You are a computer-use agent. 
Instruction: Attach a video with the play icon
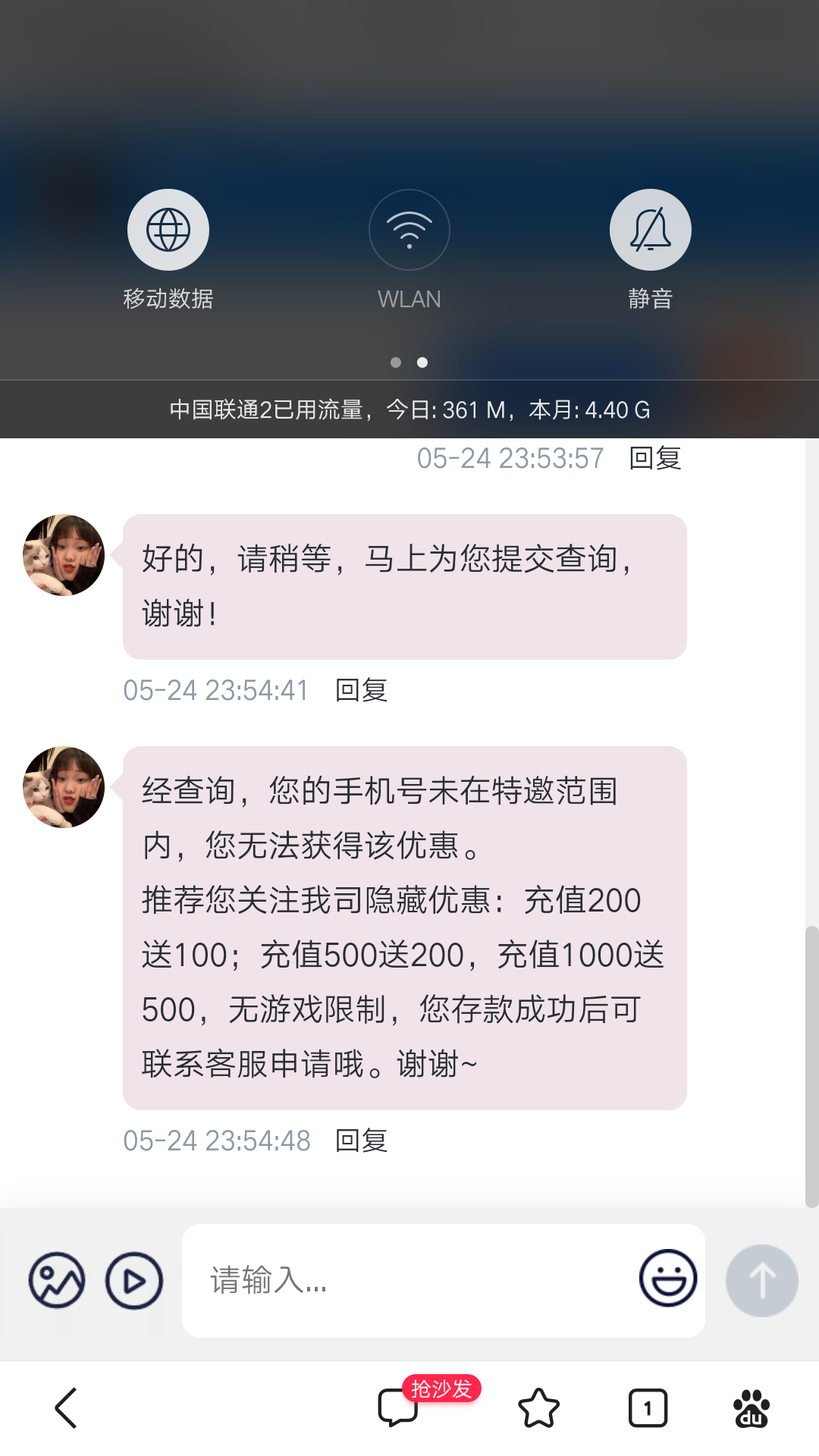[x=134, y=1280]
